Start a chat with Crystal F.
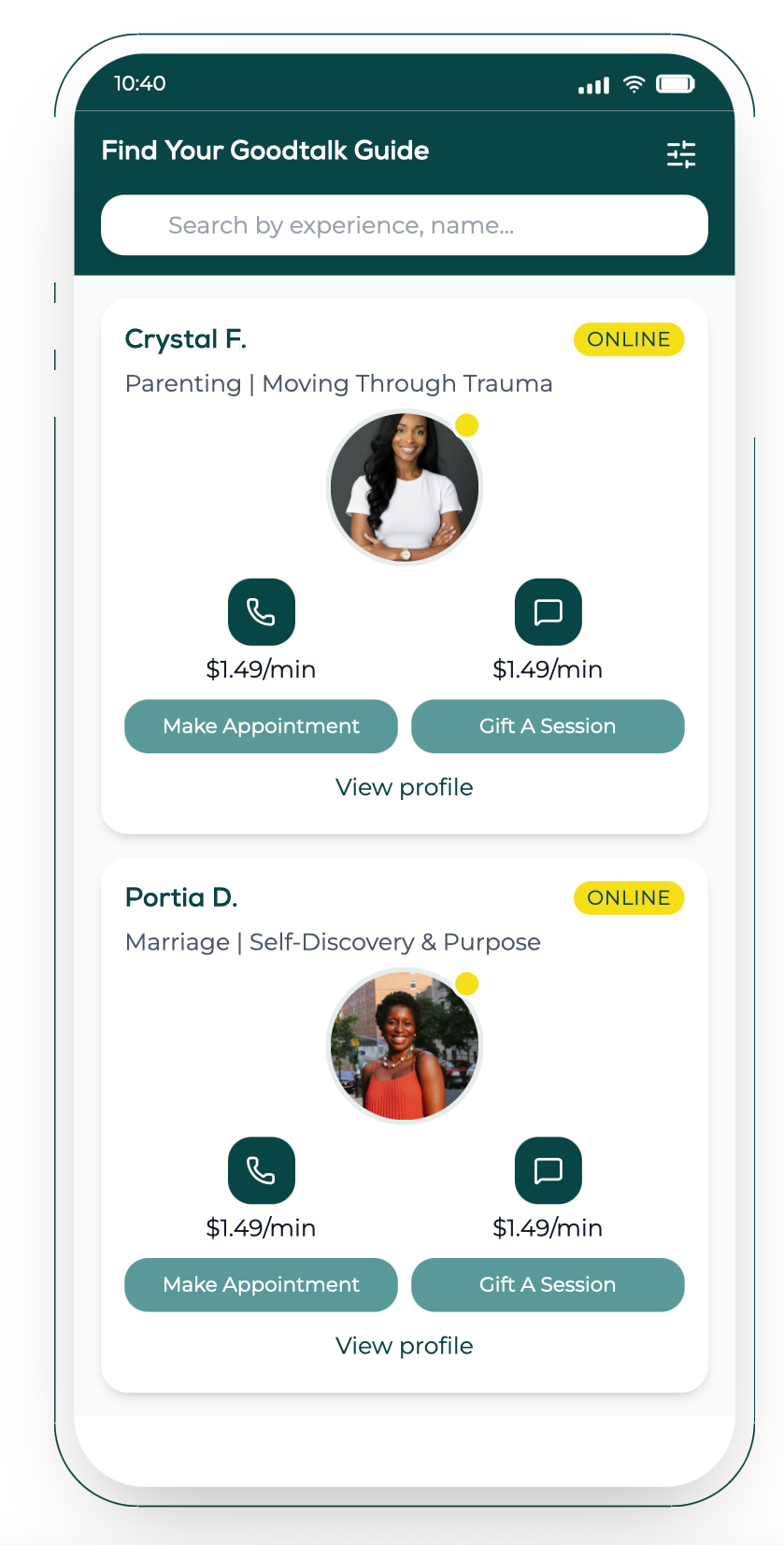 (x=548, y=612)
